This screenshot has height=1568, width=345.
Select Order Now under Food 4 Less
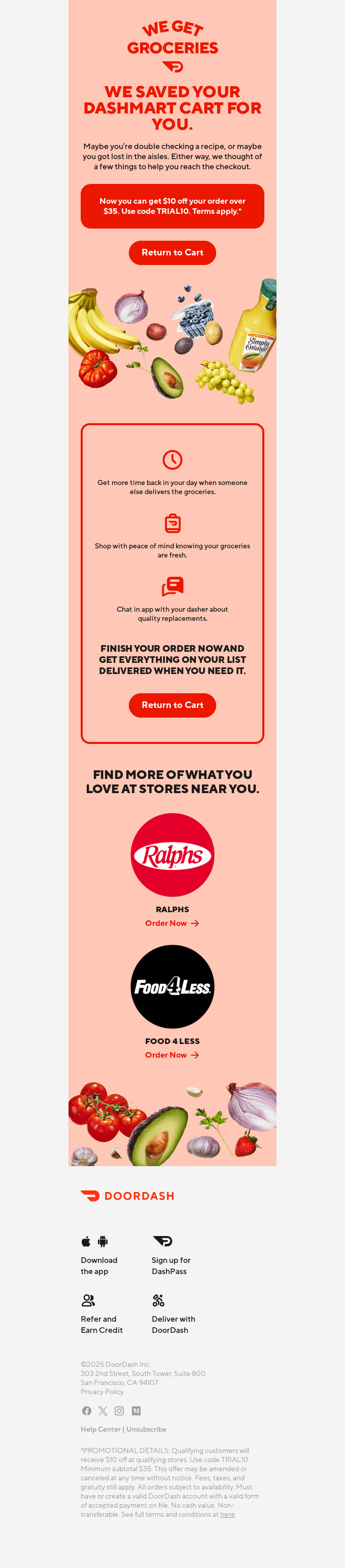coord(172,1055)
